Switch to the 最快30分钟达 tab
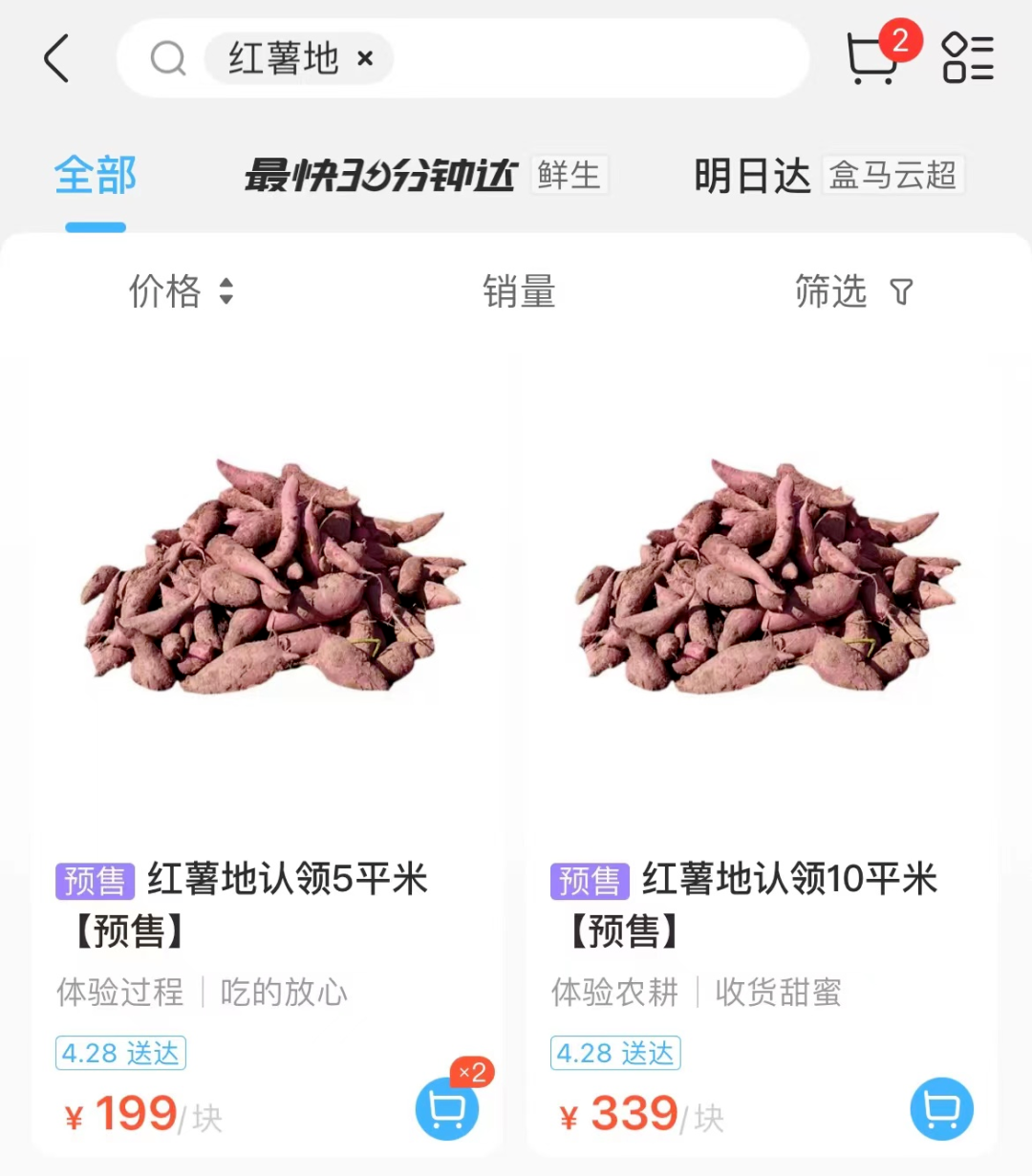 pos(425,176)
